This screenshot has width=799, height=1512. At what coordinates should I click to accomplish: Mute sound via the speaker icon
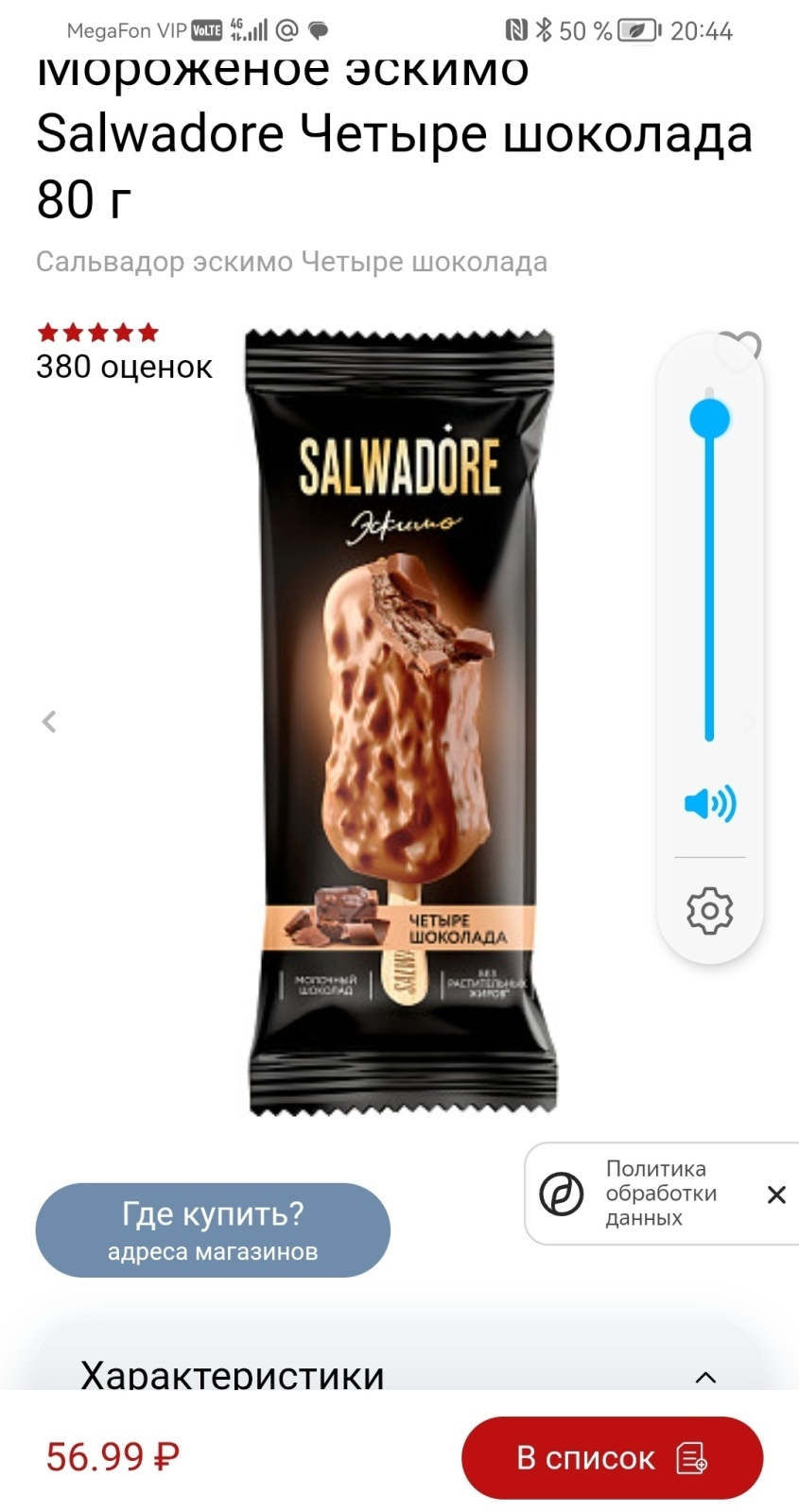709,805
